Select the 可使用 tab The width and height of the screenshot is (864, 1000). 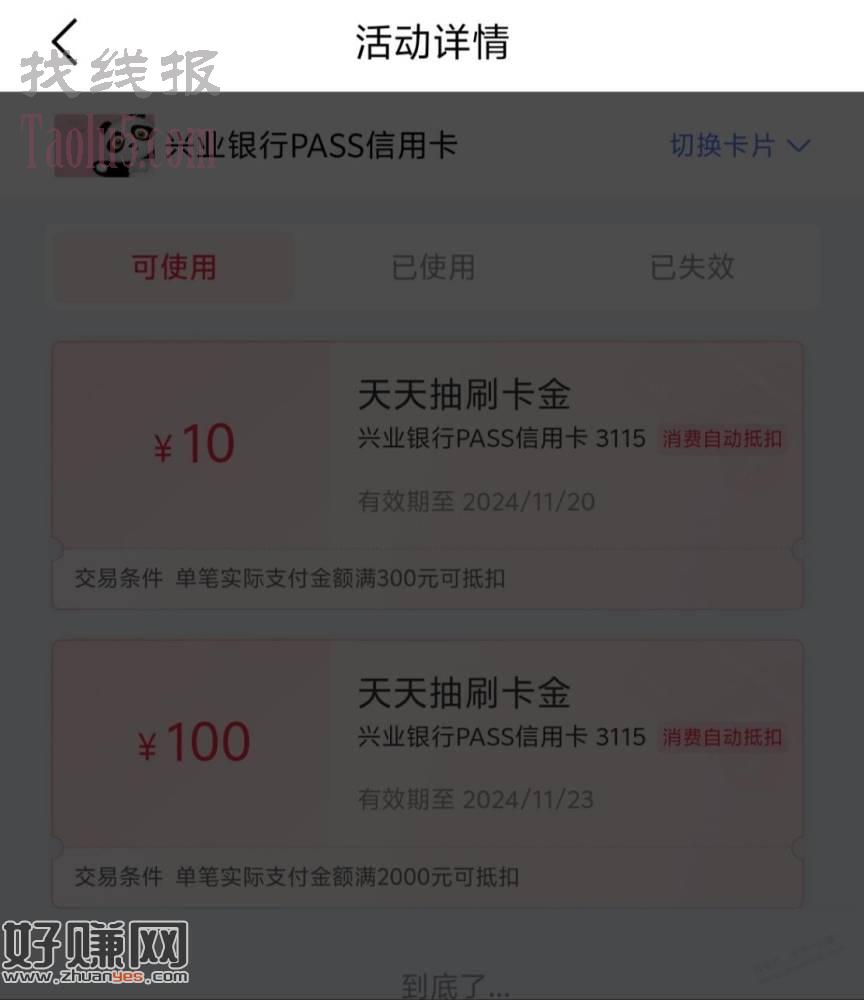click(174, 267)
